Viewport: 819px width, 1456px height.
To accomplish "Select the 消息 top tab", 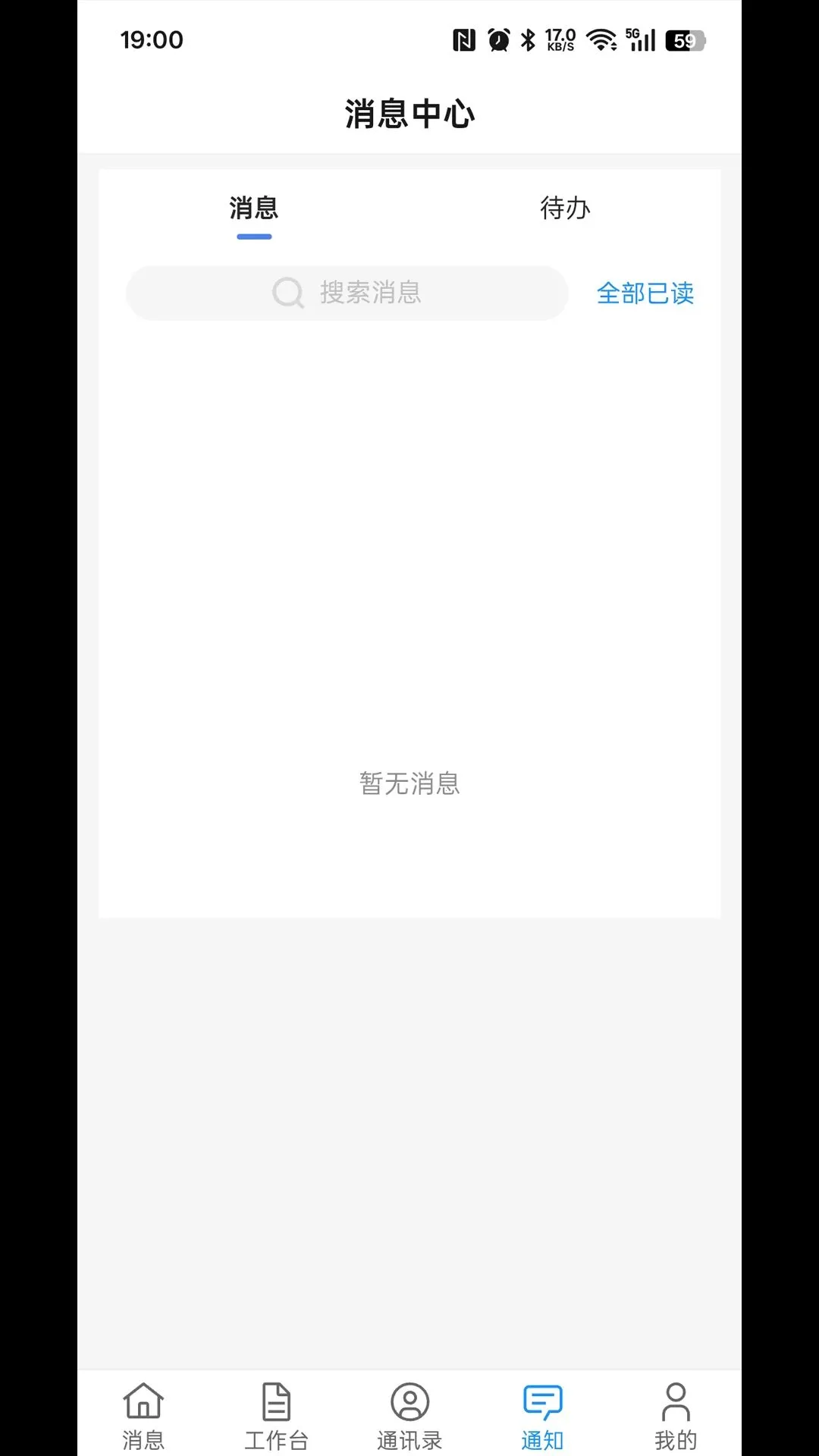I will click(254, 208).
